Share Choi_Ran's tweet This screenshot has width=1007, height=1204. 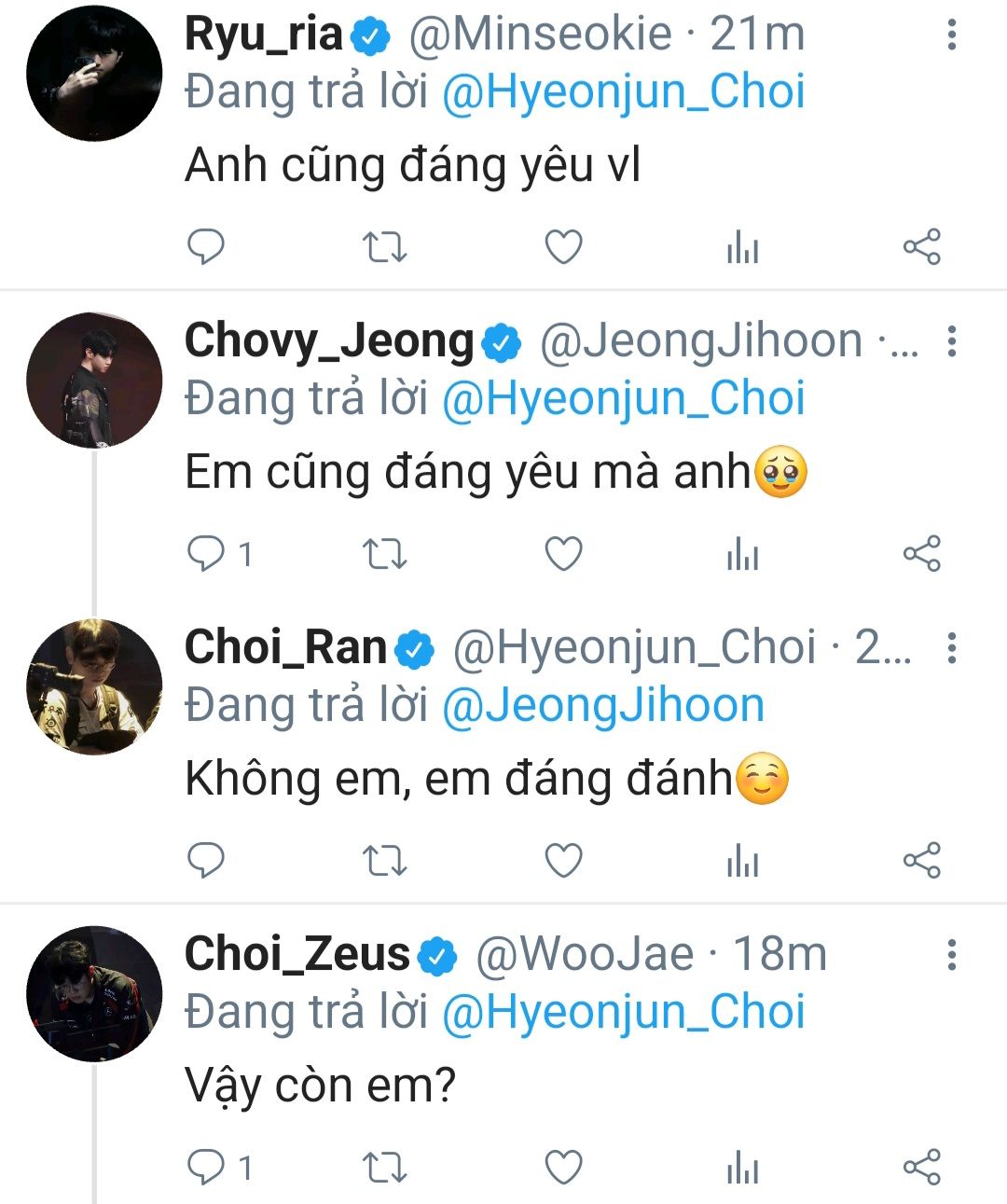(x=921, y=860)
